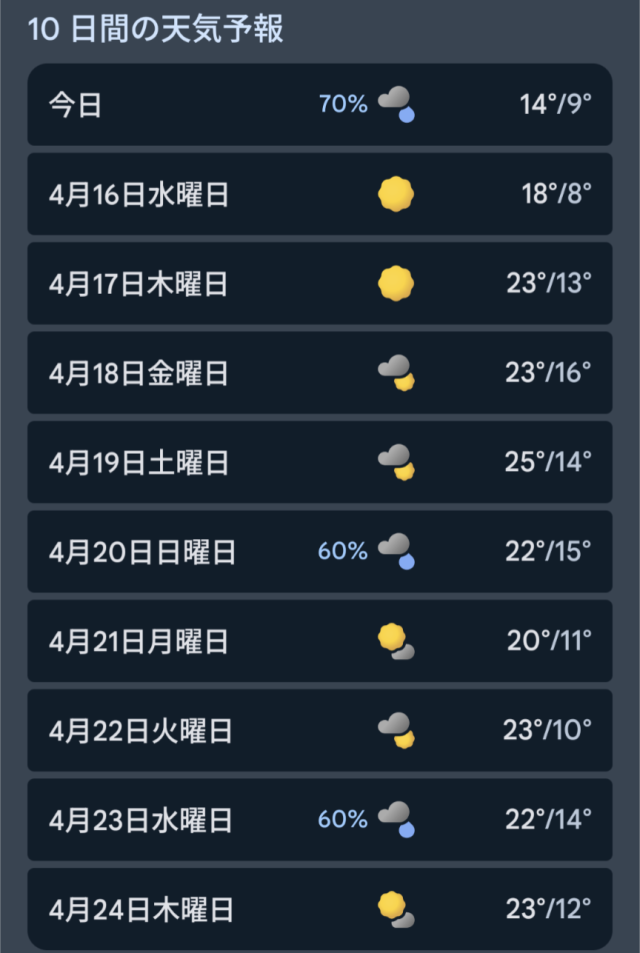Show details for 4月22日火曜日
The height and width of the screenshot is (953, 640).
tap(319, 730)
